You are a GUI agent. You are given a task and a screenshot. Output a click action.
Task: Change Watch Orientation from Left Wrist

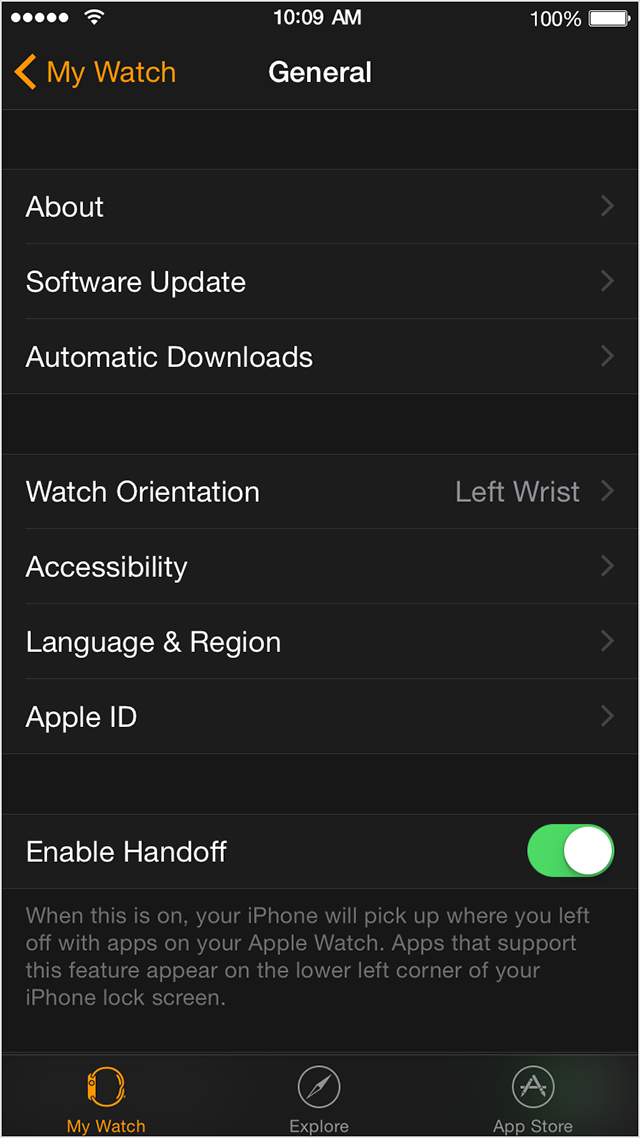320,491
